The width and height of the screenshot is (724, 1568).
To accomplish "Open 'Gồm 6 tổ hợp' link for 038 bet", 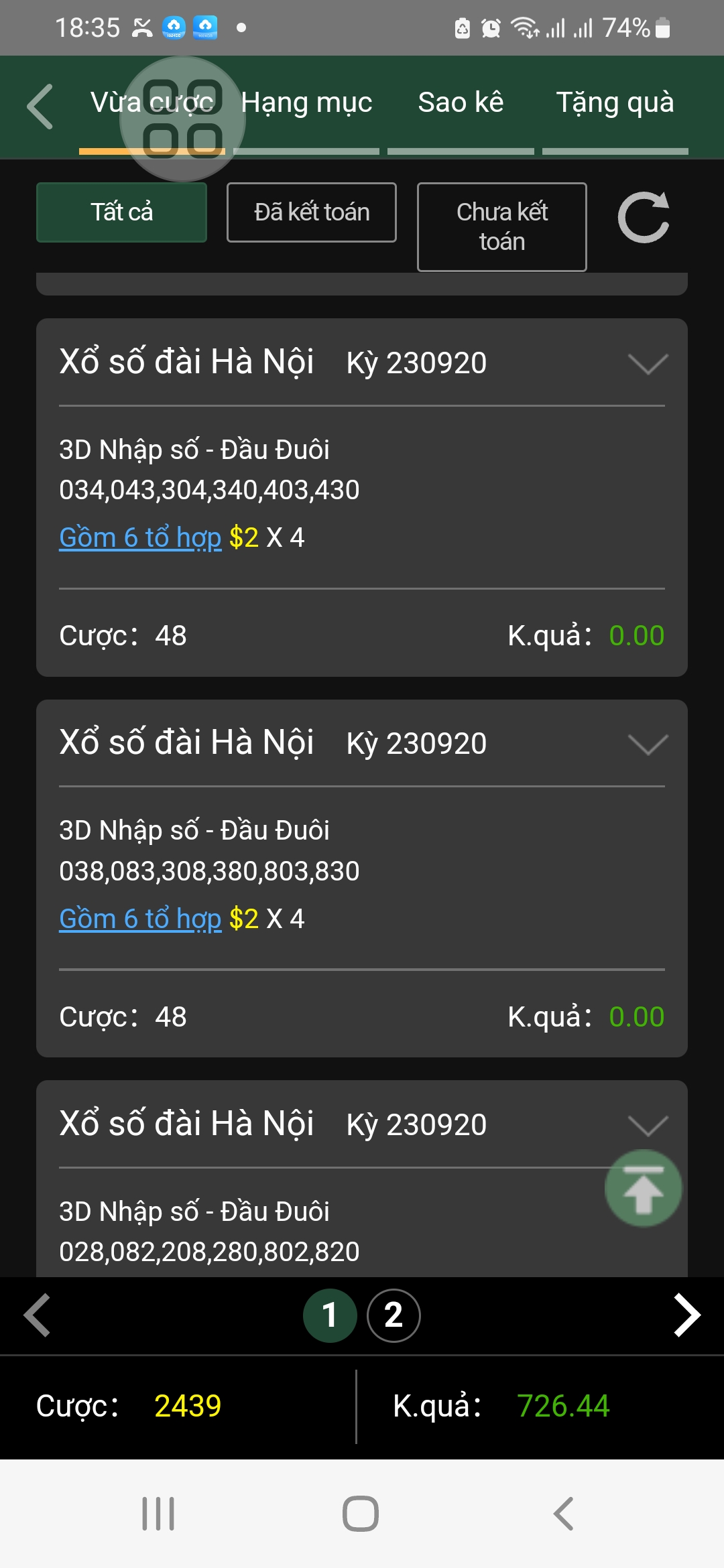I will [x=140, y=919].
